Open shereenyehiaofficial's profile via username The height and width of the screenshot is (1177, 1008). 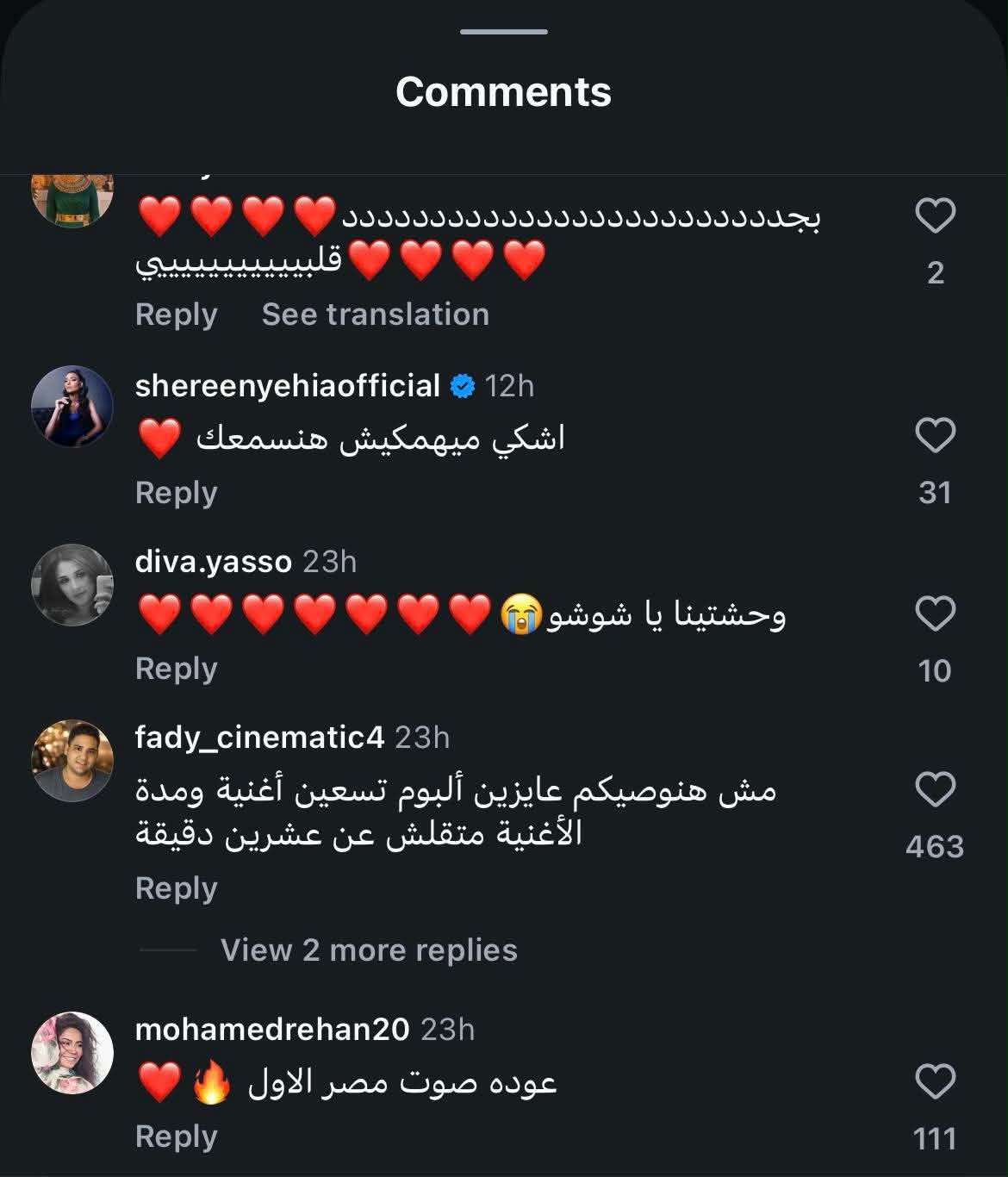pos(287,386)
